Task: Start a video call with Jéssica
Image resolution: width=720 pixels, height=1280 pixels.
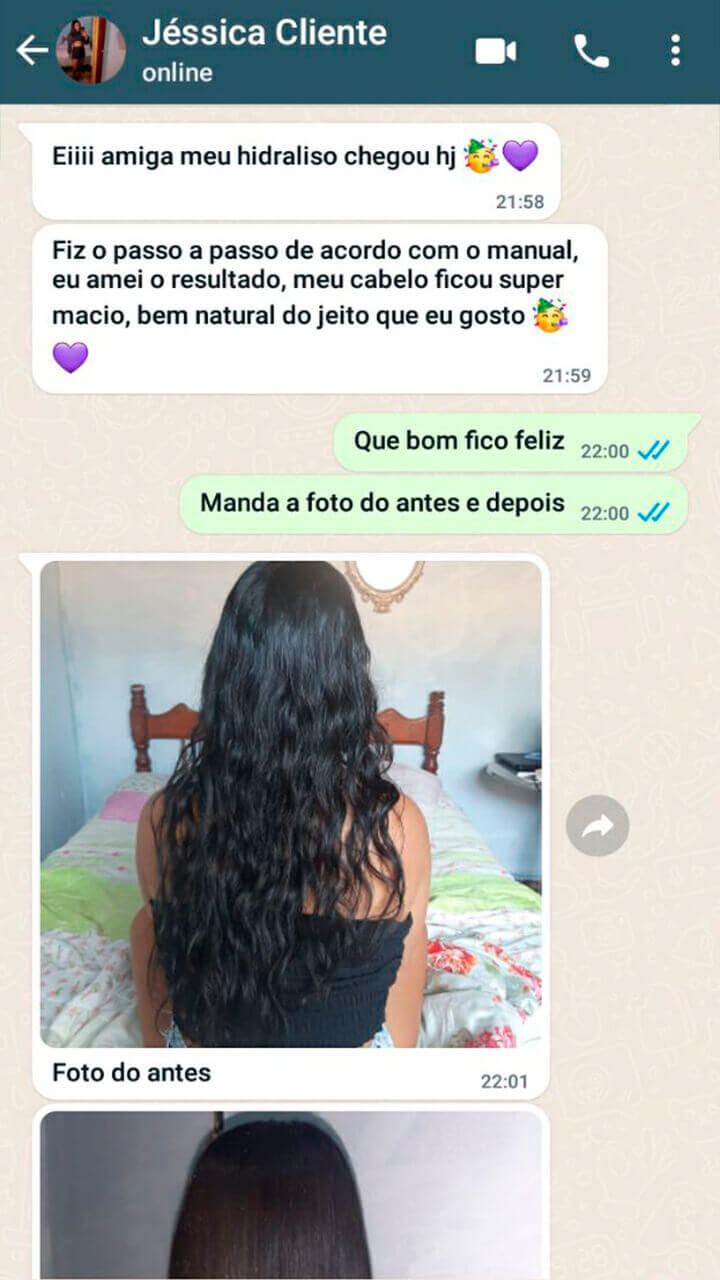Action: 495,50
